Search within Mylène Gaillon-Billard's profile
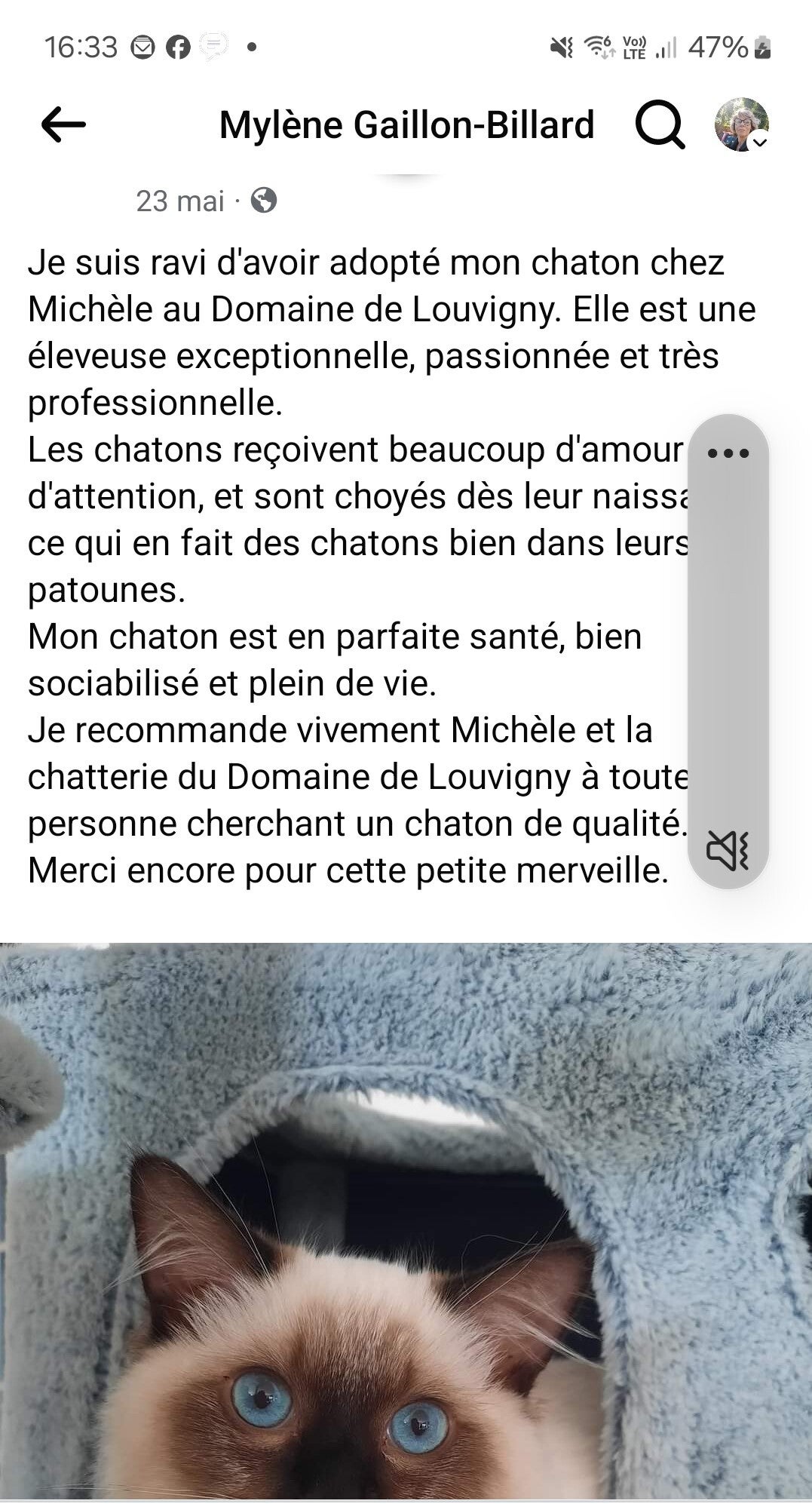 click(x=659, y=125)
